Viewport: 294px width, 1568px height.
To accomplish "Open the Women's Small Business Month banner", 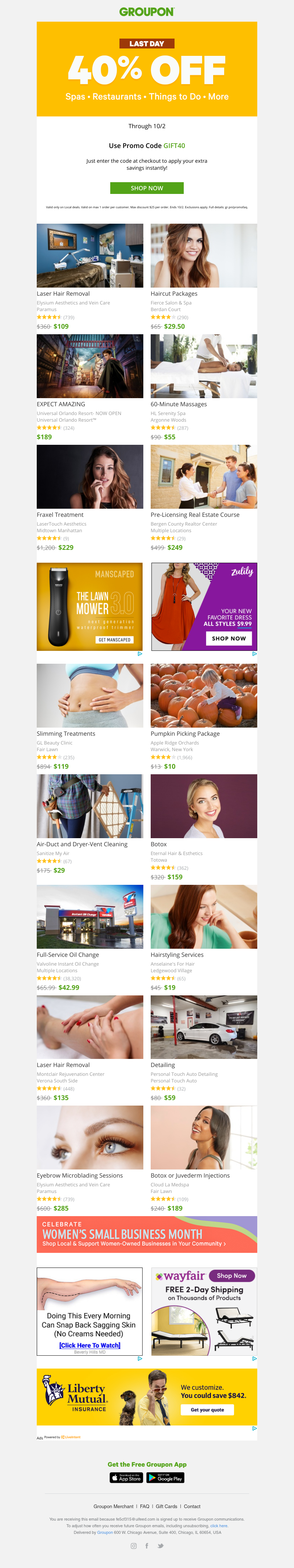I will [x=147, y=1234].
